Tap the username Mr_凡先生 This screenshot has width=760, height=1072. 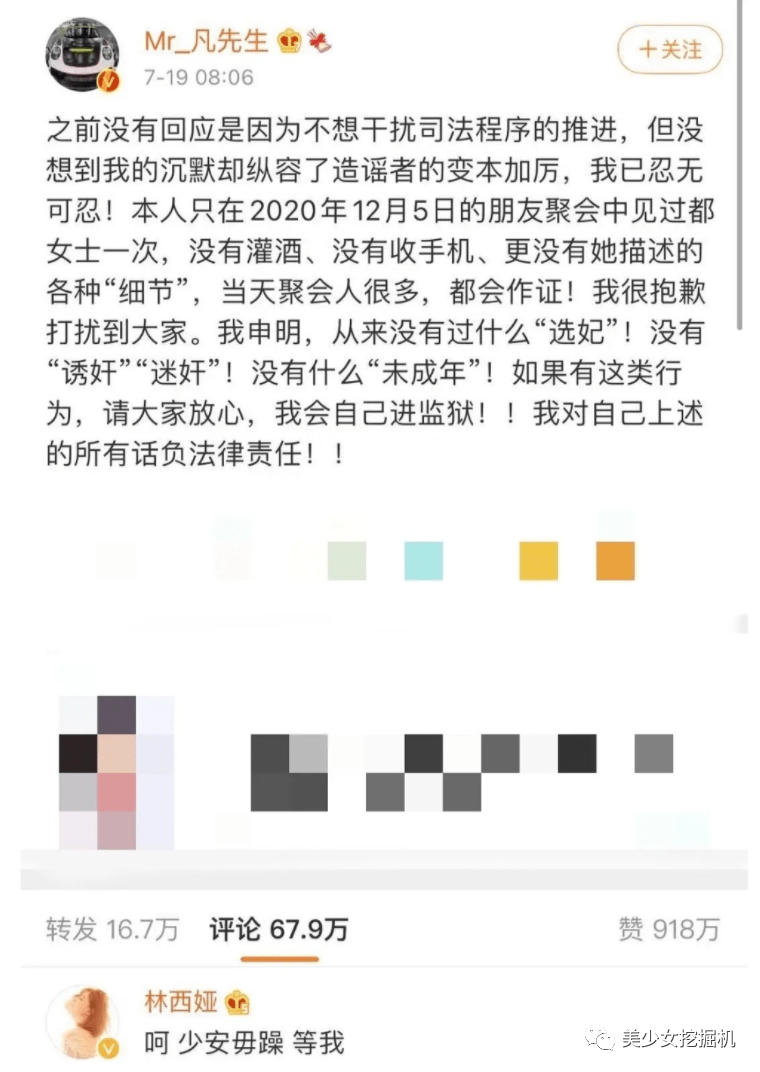point(207,42)
